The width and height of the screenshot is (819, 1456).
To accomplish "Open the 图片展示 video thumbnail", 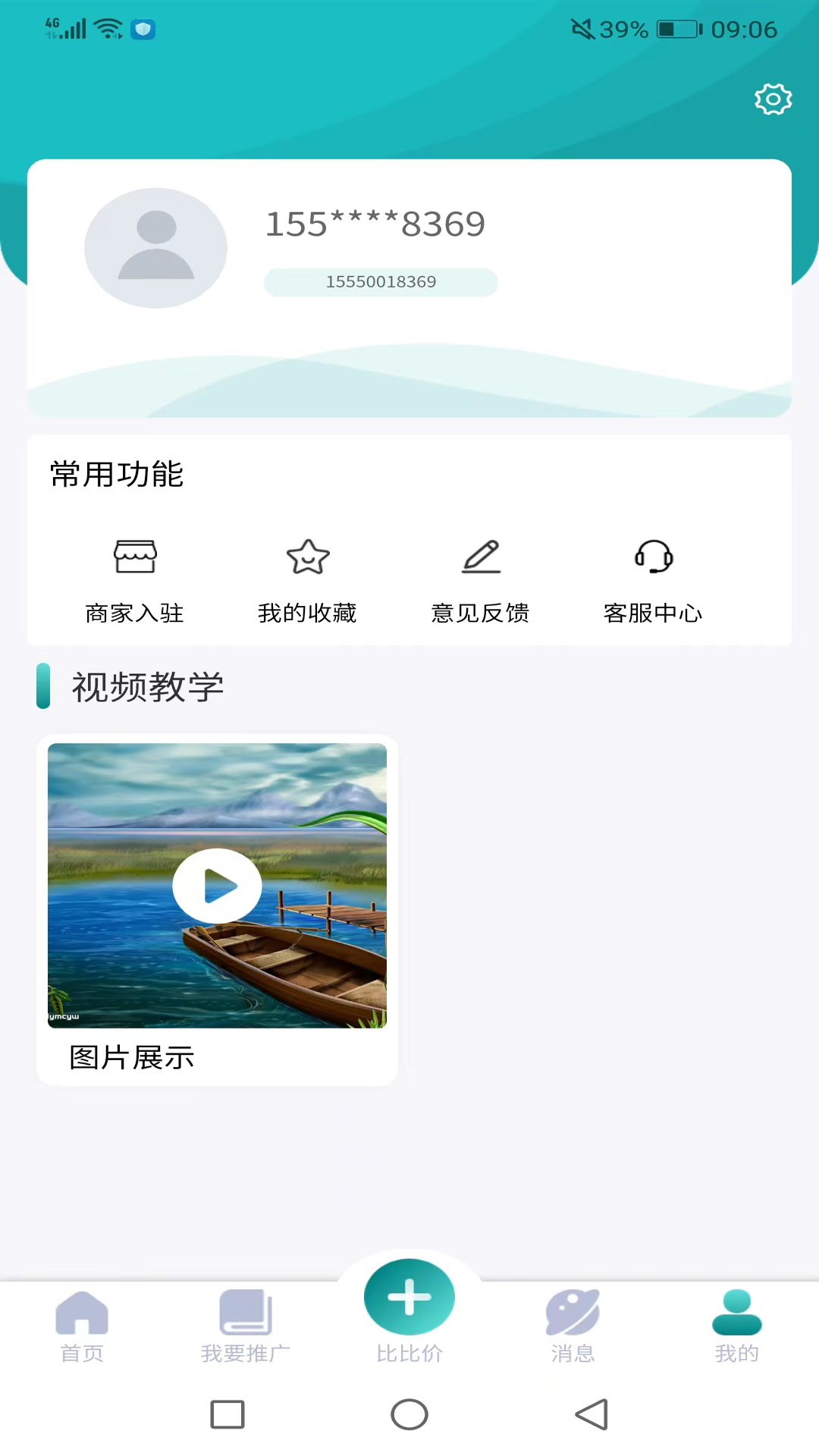I will coord(217,886).
